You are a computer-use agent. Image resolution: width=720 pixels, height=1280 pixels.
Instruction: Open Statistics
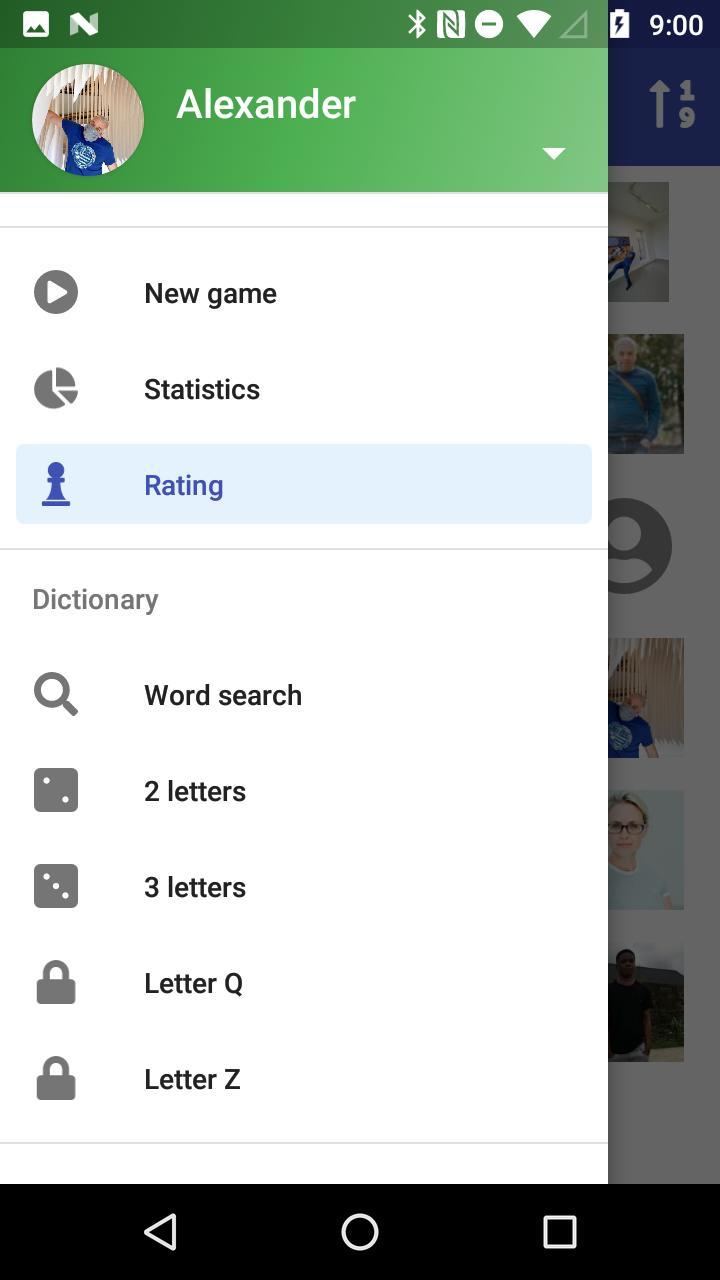[202, 389]
